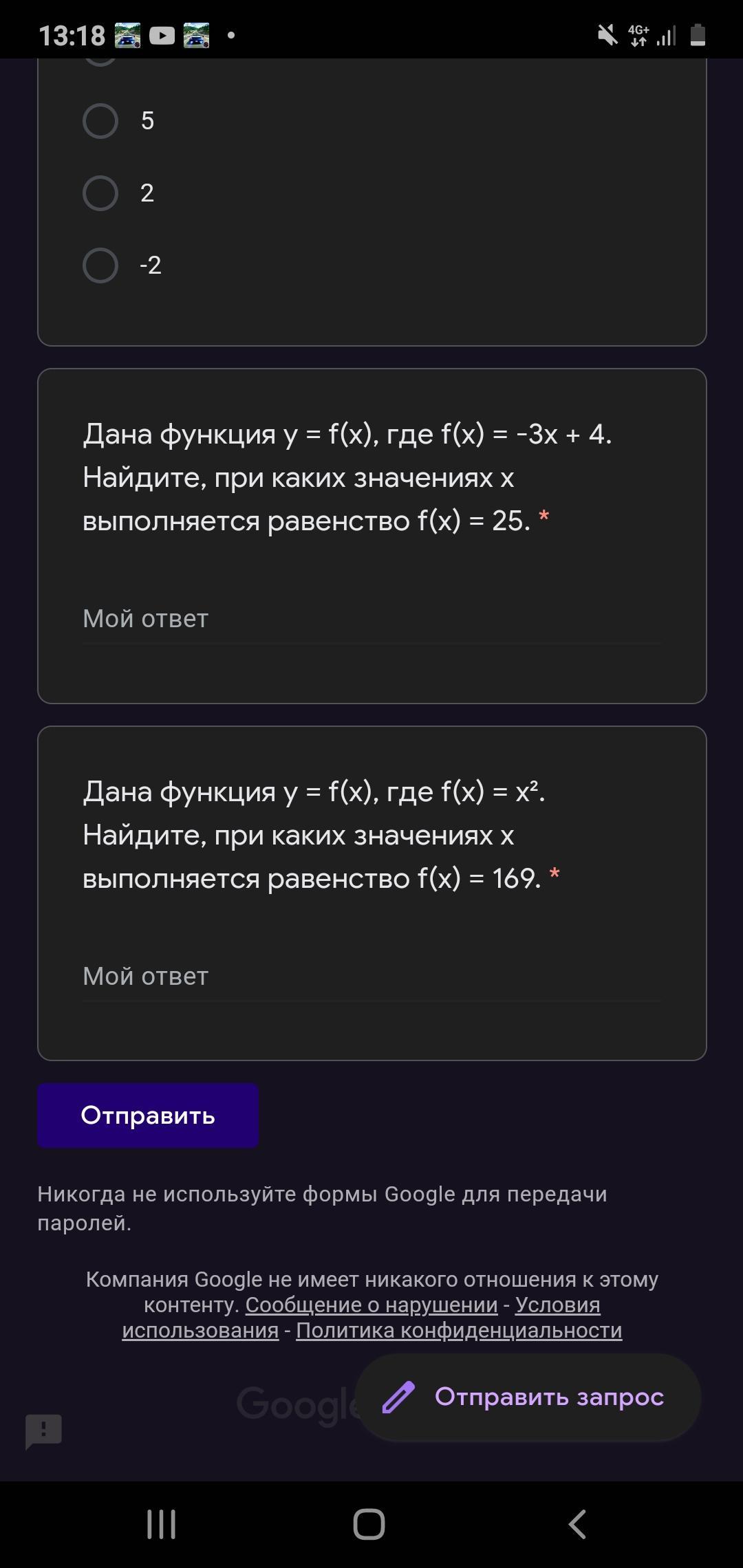
Task: Pick the radio option -2
Action: coord(100,265)
